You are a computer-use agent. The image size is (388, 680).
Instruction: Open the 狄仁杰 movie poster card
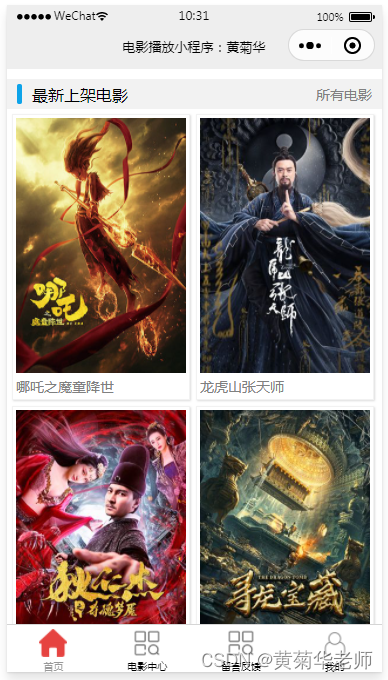(101, 516)
